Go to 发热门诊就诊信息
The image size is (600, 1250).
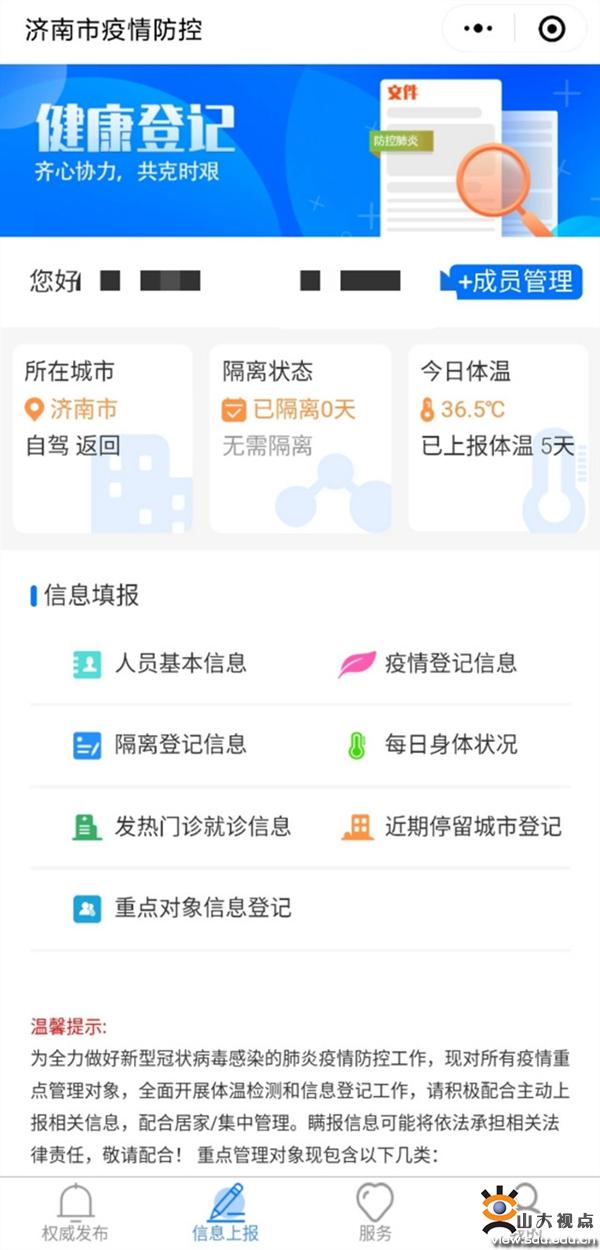pos(182,827)
